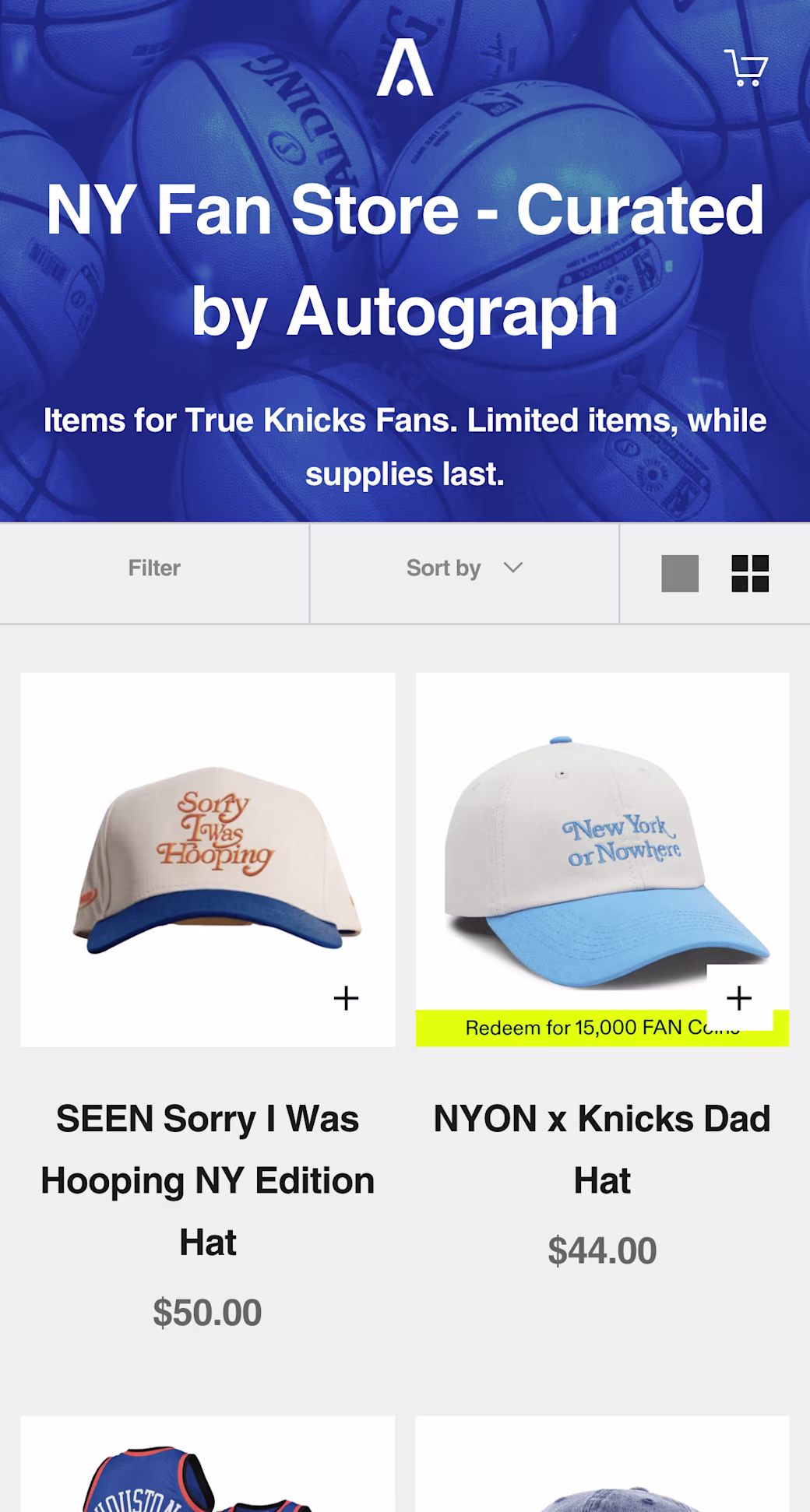Open the Filter options
The image size is (810, 1512).
154,568
